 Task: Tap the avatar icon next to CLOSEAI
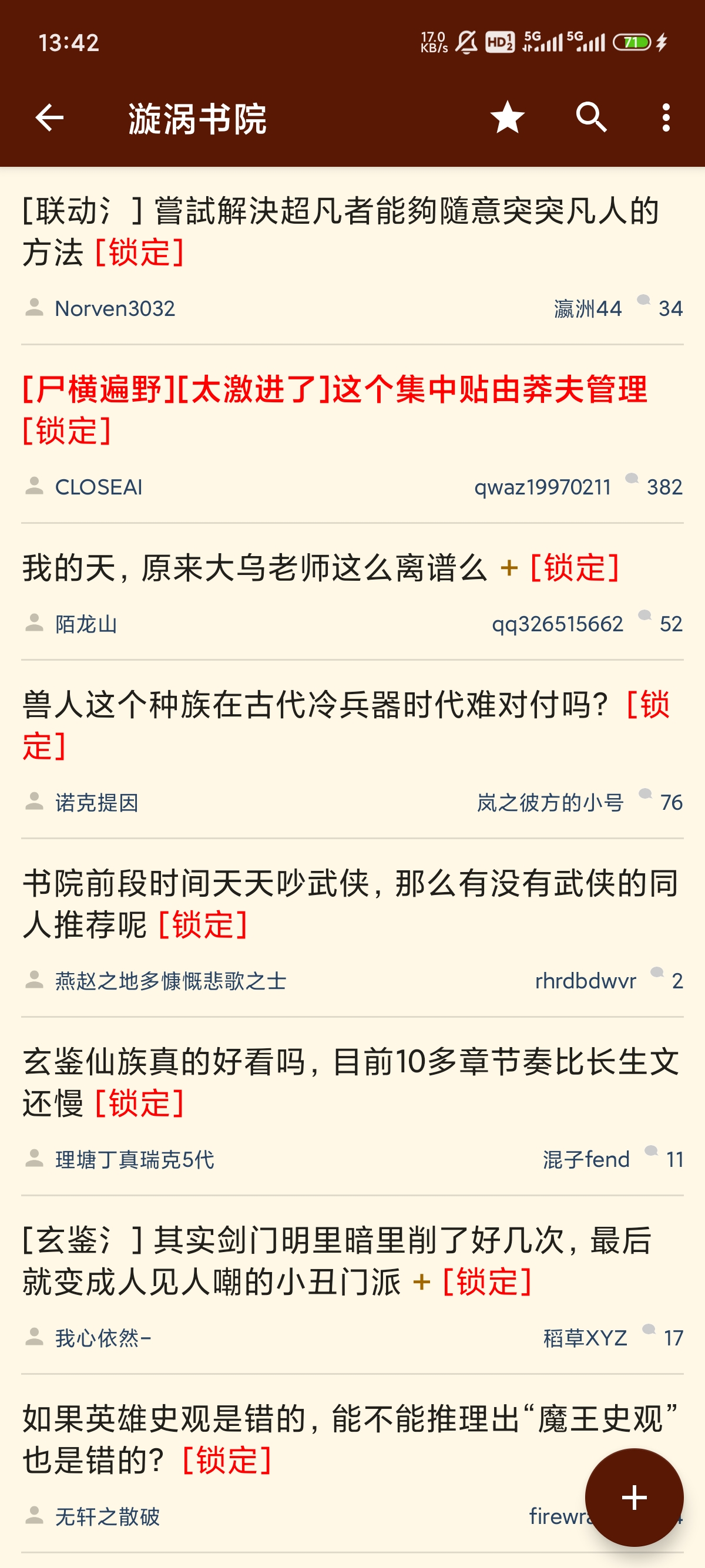coord(33,486)
